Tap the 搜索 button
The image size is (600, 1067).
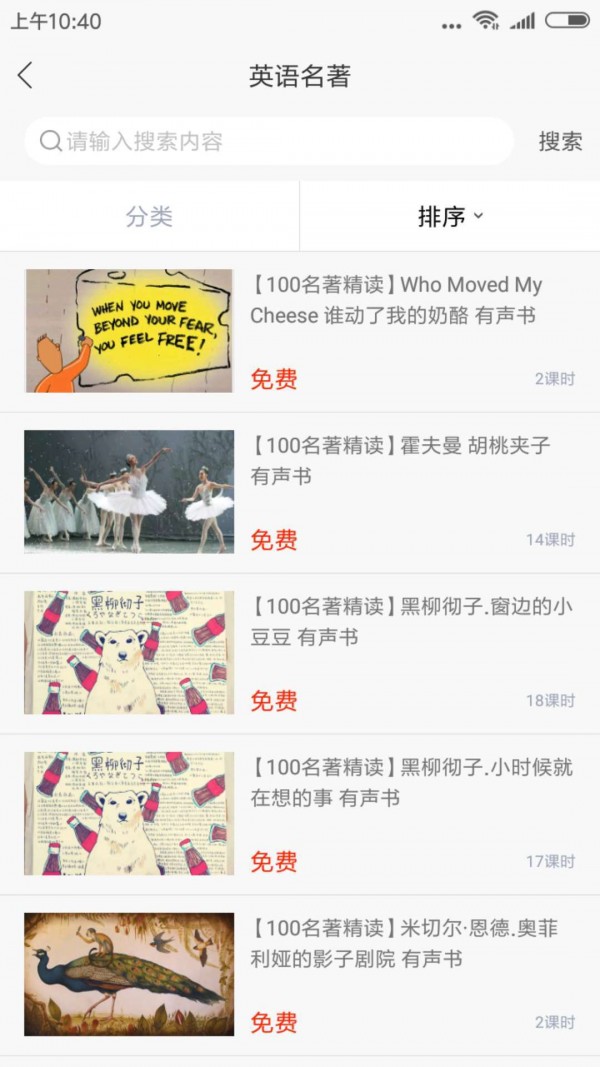click(559, 141)
